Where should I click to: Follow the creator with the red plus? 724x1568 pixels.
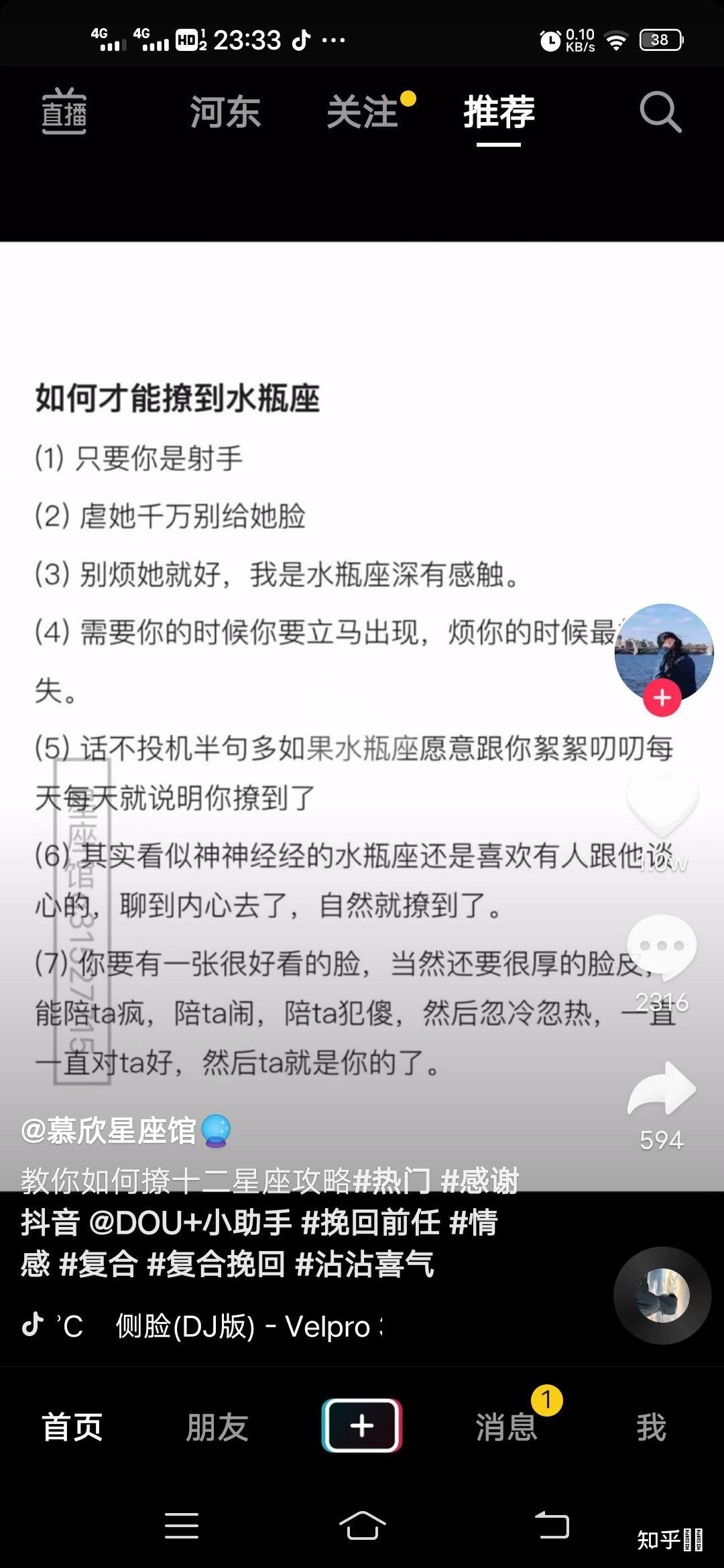tap(662, 698)
